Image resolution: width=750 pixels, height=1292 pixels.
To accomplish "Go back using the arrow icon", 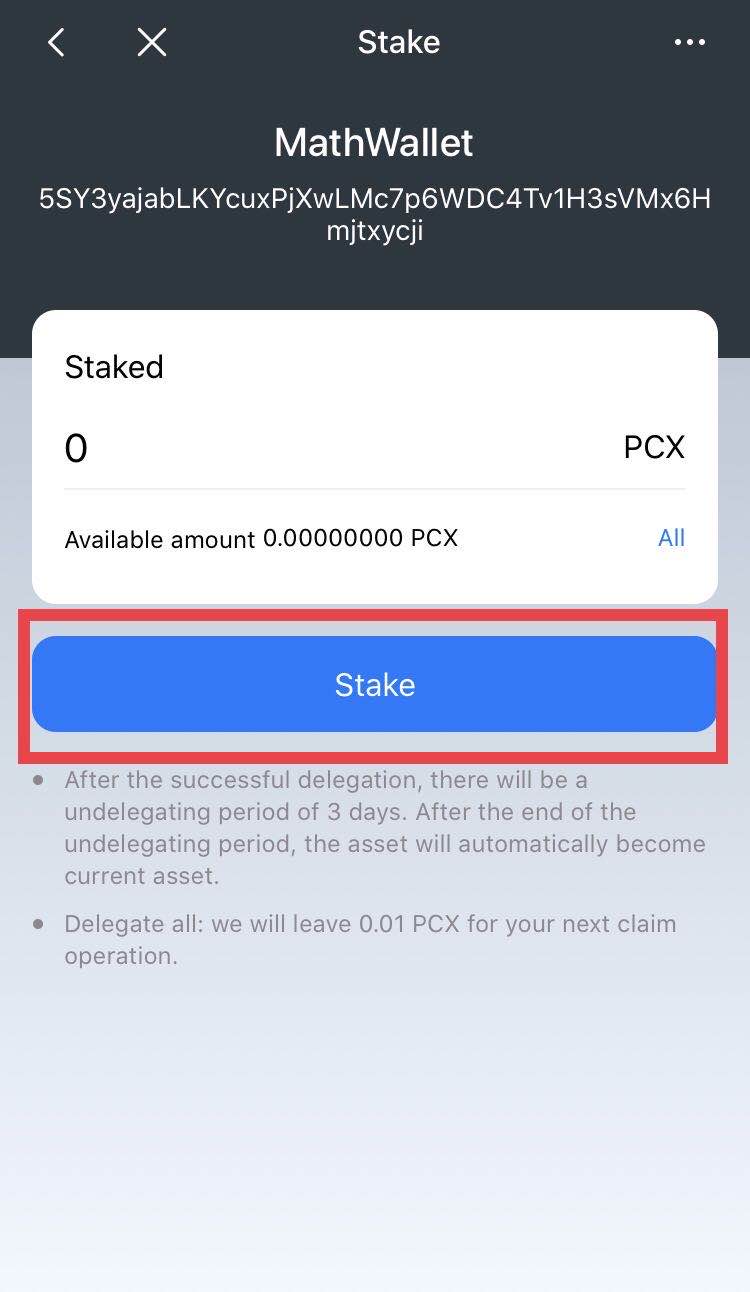I will [x=57, y=42].
